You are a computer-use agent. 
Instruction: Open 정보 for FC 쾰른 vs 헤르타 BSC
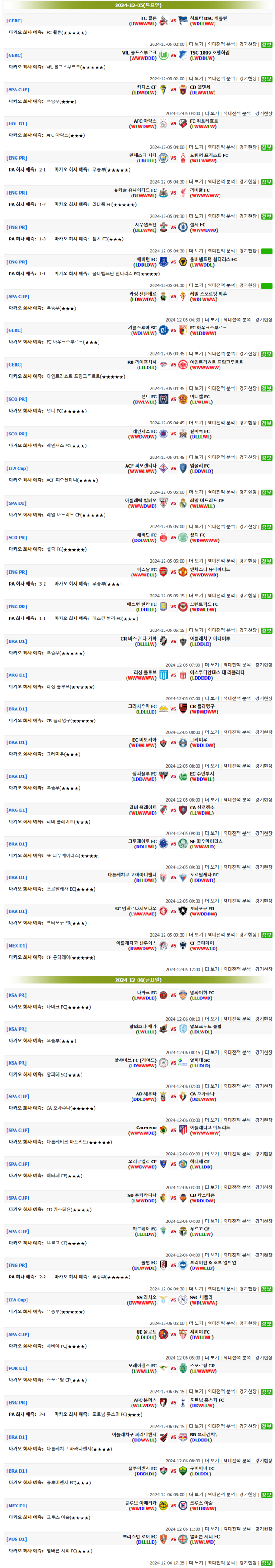click(266, 45)
